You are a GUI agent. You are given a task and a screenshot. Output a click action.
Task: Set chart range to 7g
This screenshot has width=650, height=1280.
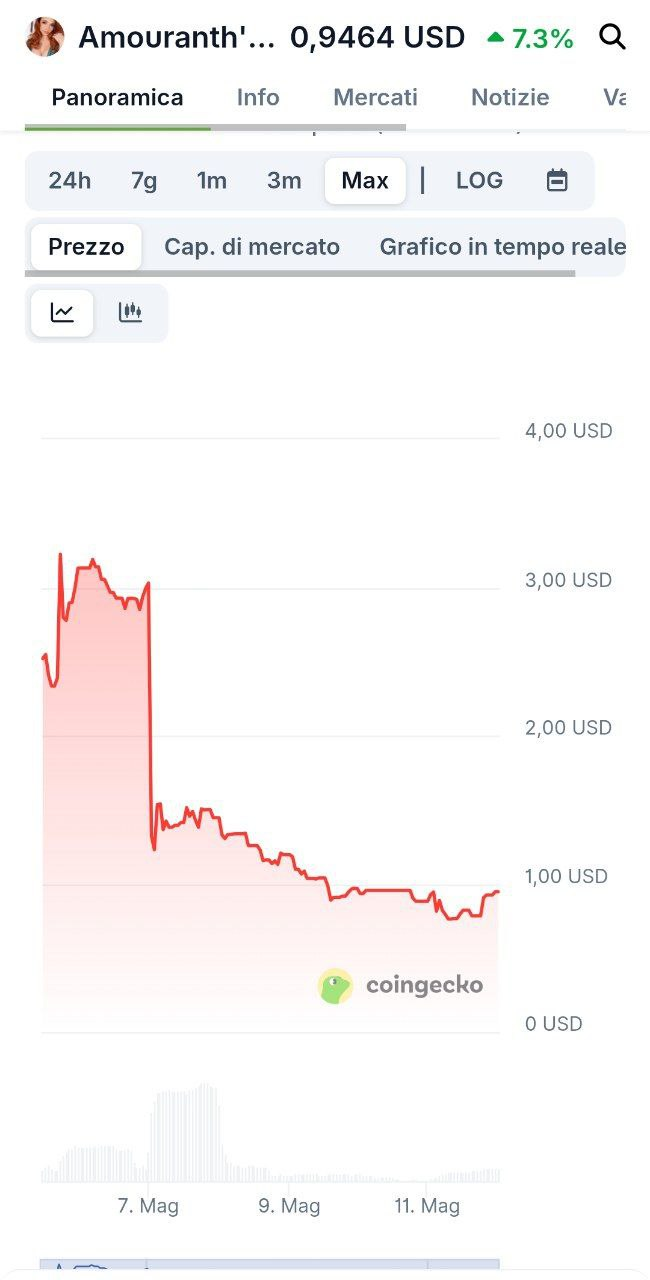(x=144, y=181)
